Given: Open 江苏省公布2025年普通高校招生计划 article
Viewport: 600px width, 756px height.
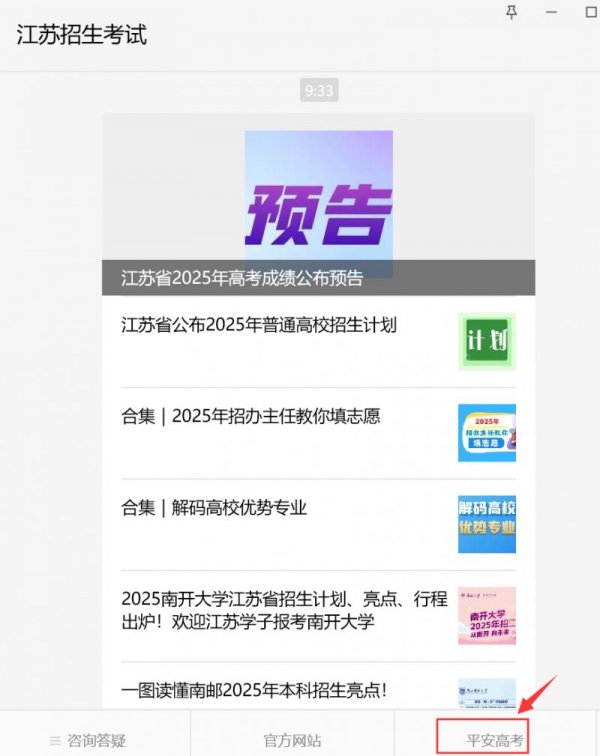Looking at the screenshot, I should 259,325.
